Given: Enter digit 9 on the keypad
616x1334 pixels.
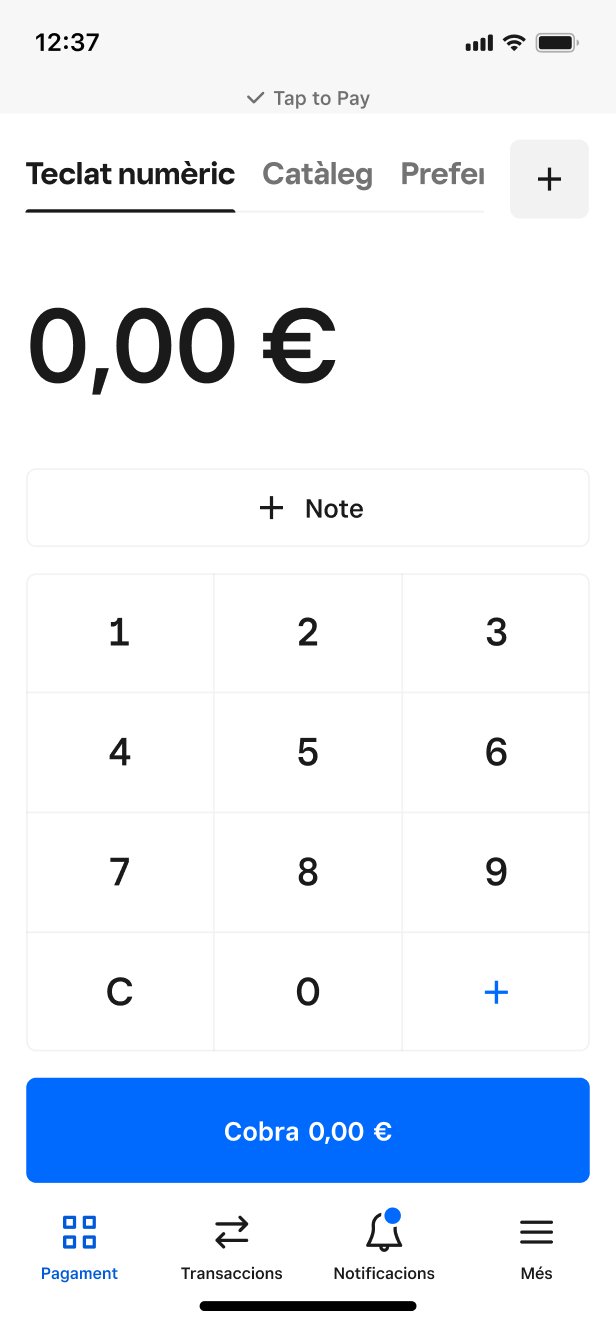Looking at the screenshot, I should point(496,872).
